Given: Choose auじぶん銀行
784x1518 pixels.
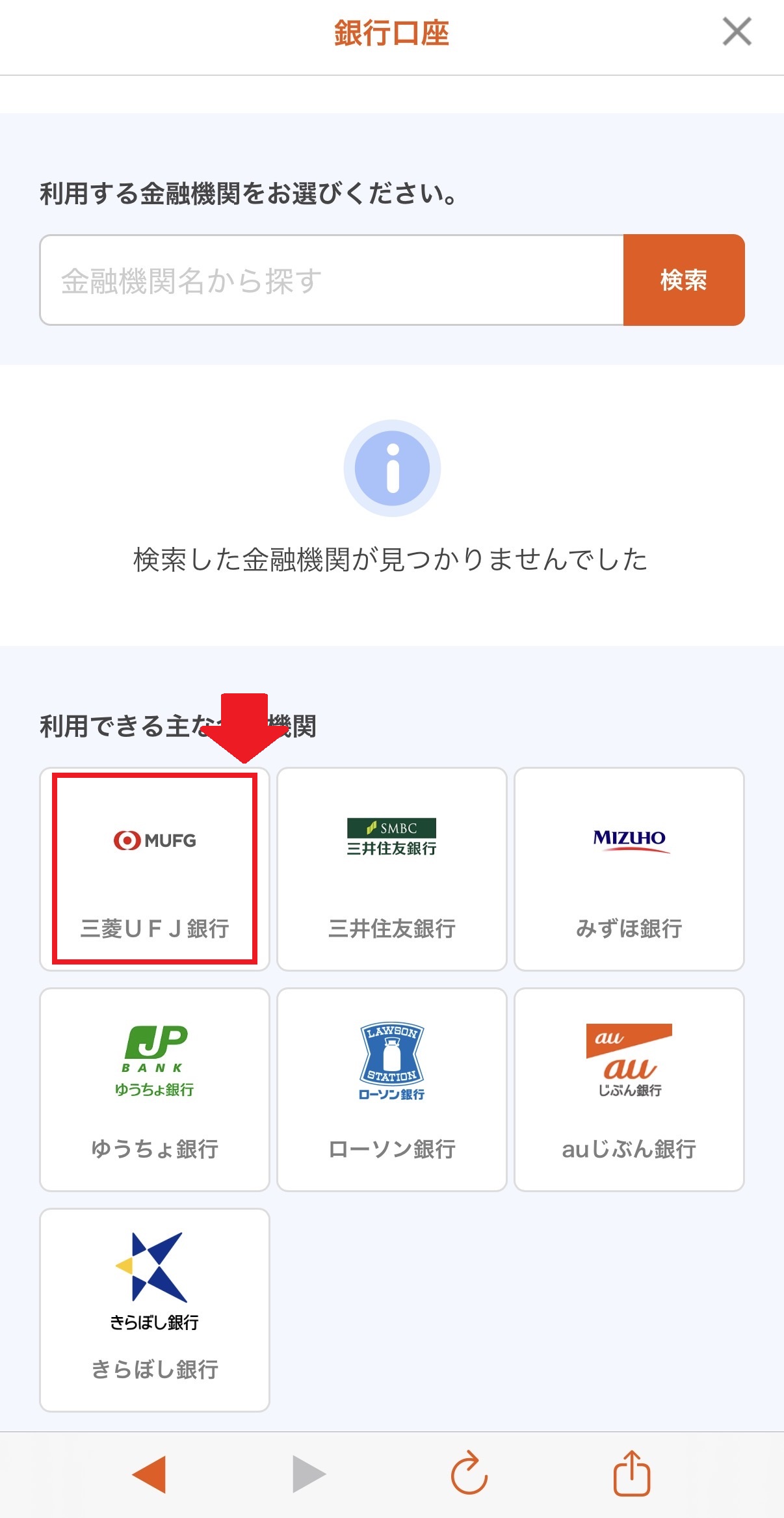Looking at the screenshot, I should tap(629, 1089).
